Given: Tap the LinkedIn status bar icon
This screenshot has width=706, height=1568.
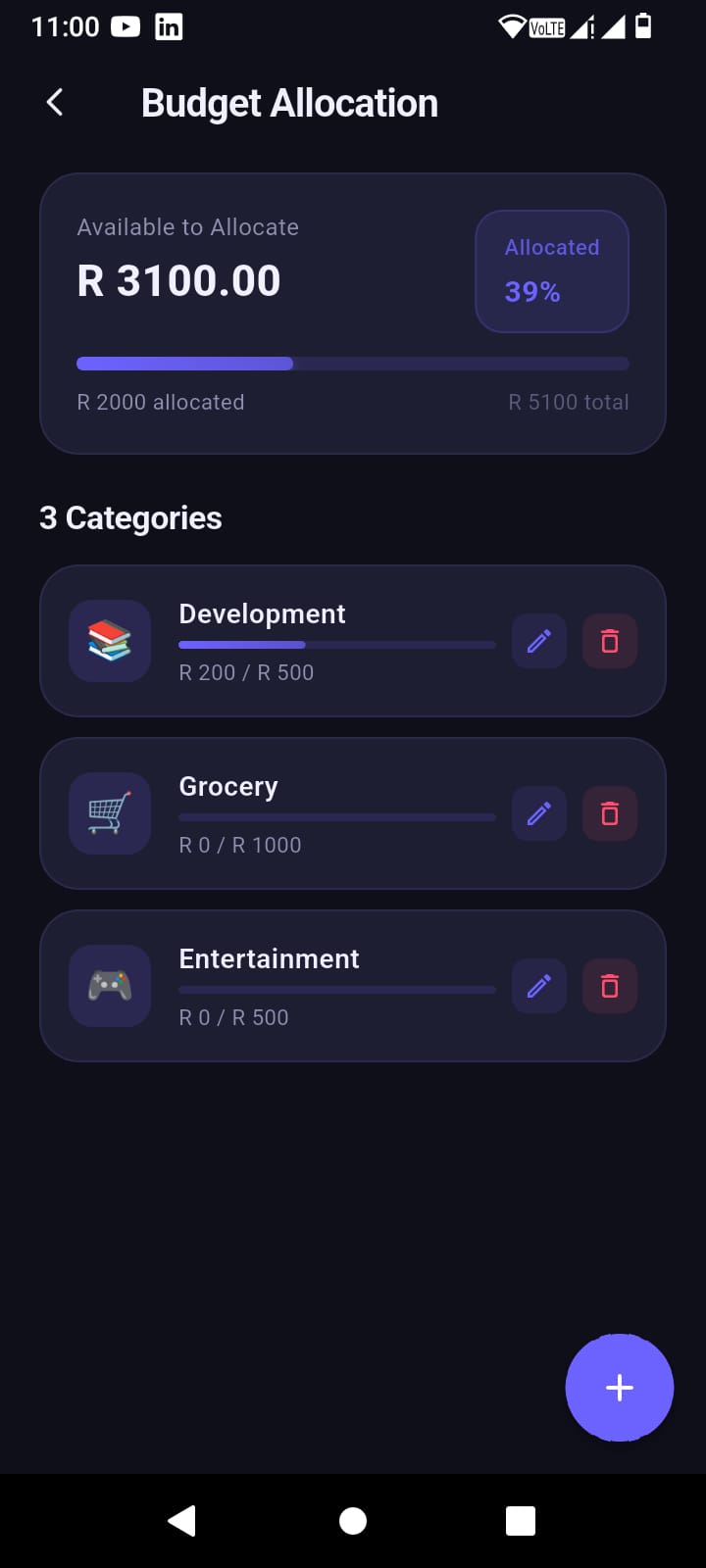Looking at the screenshot, I should 168,26.
